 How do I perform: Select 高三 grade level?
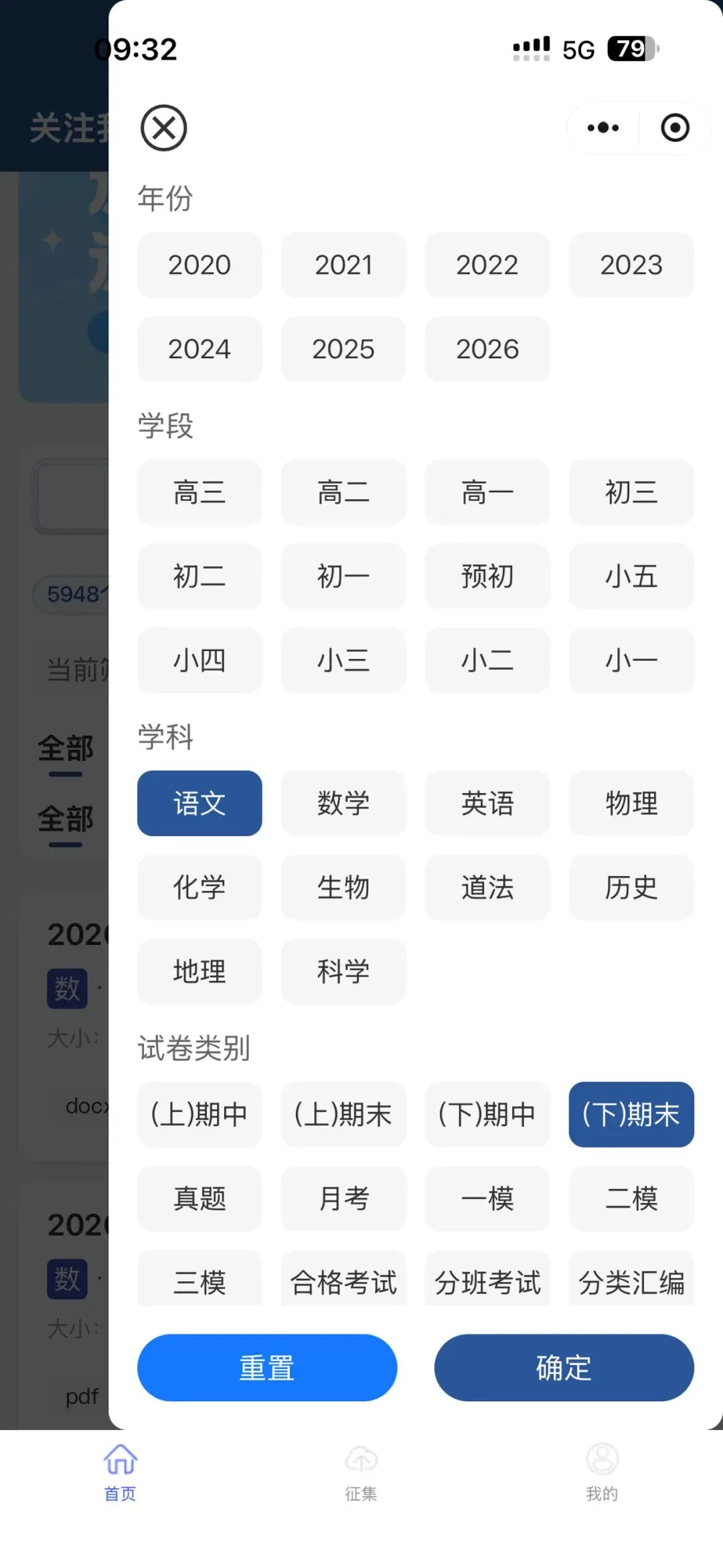click(x=199, y=492)
